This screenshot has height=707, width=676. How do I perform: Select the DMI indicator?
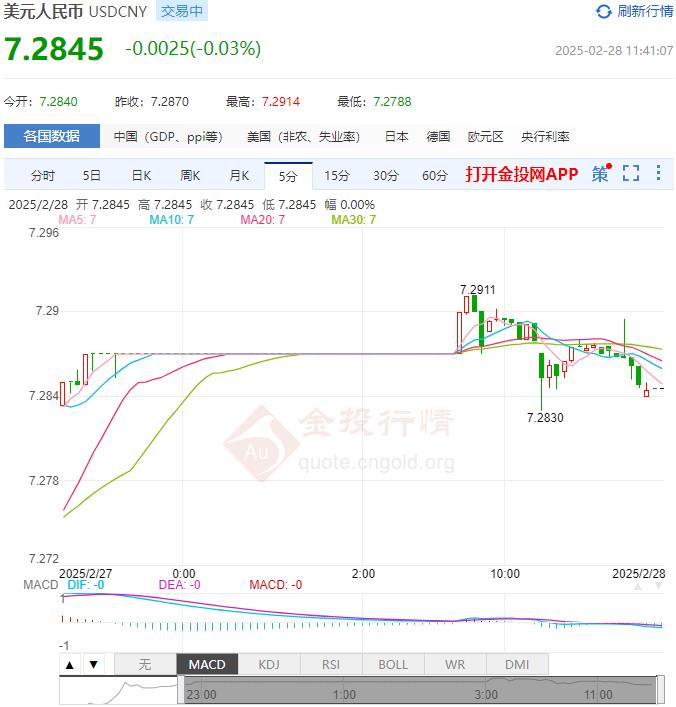tap(517, 664)
